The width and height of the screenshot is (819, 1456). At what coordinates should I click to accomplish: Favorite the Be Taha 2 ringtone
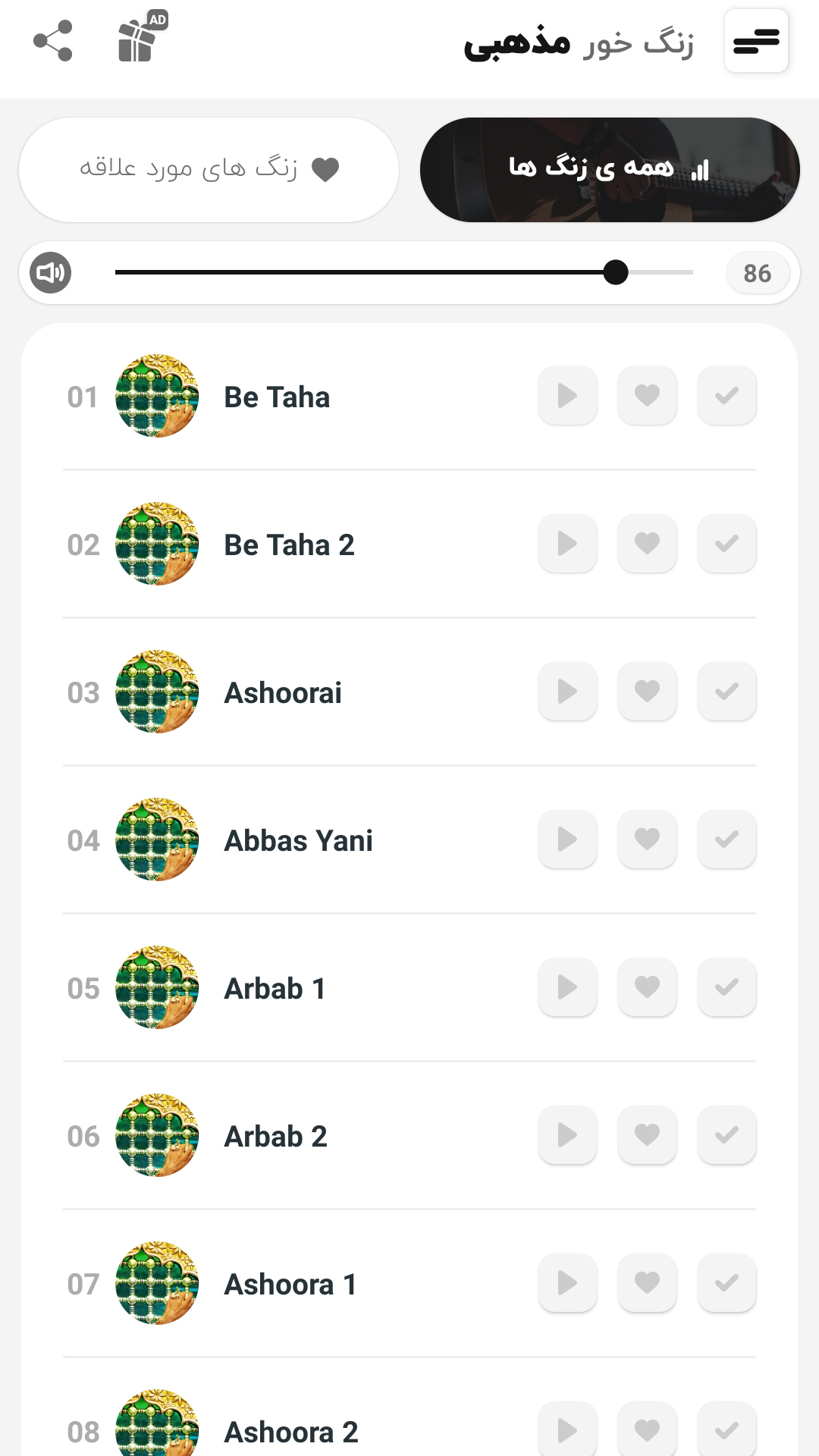646,543
